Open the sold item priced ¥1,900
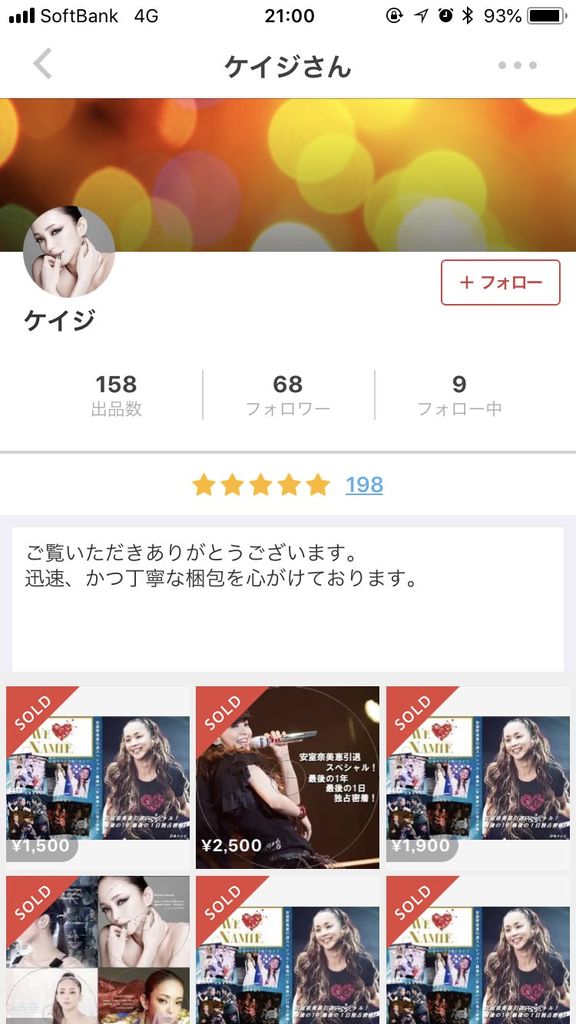Image resolution: width=576 pixels, height=1024 pixels. (478, 777)
